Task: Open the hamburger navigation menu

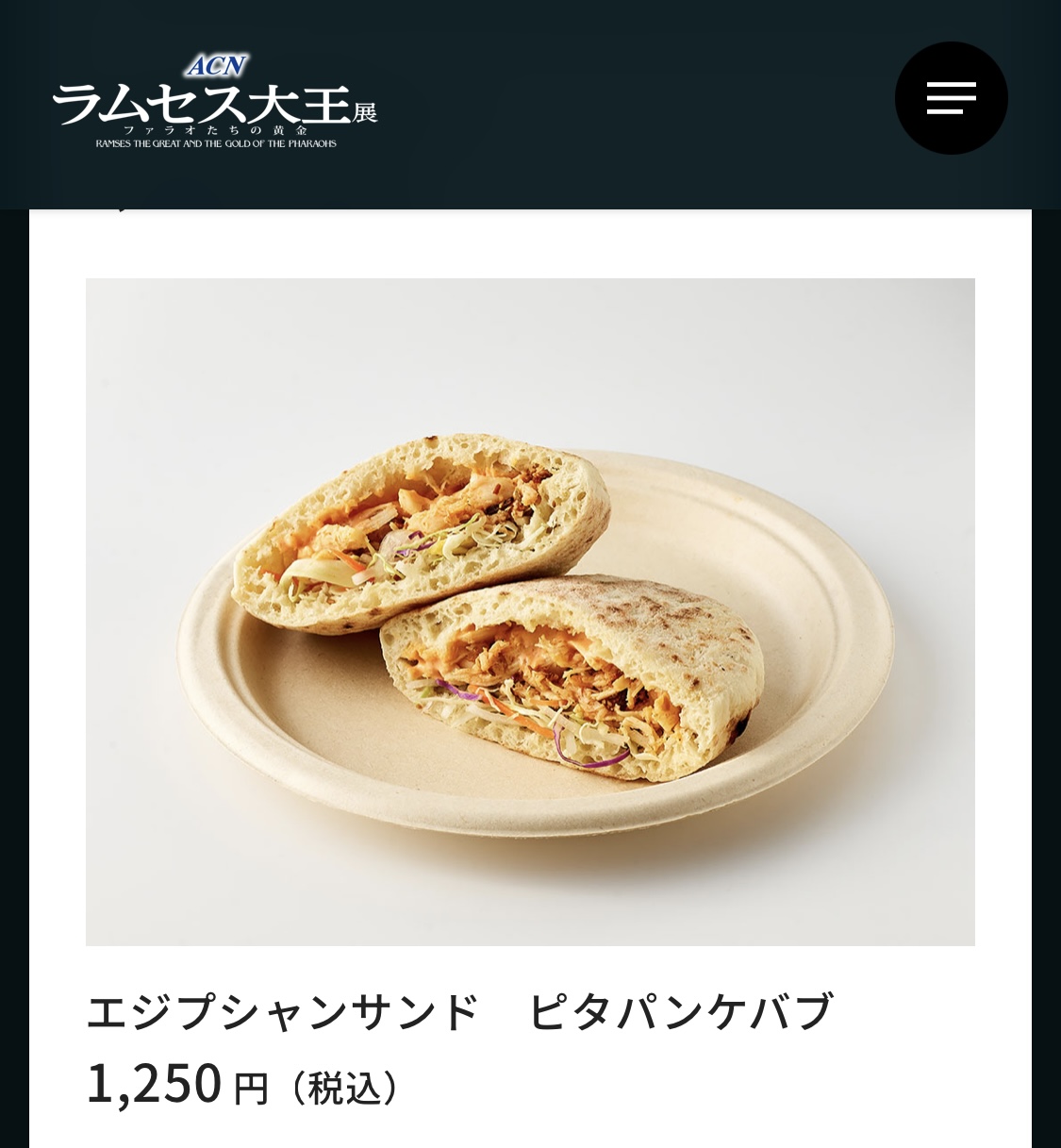Action: pyautogui.click(x=951, y=98)
